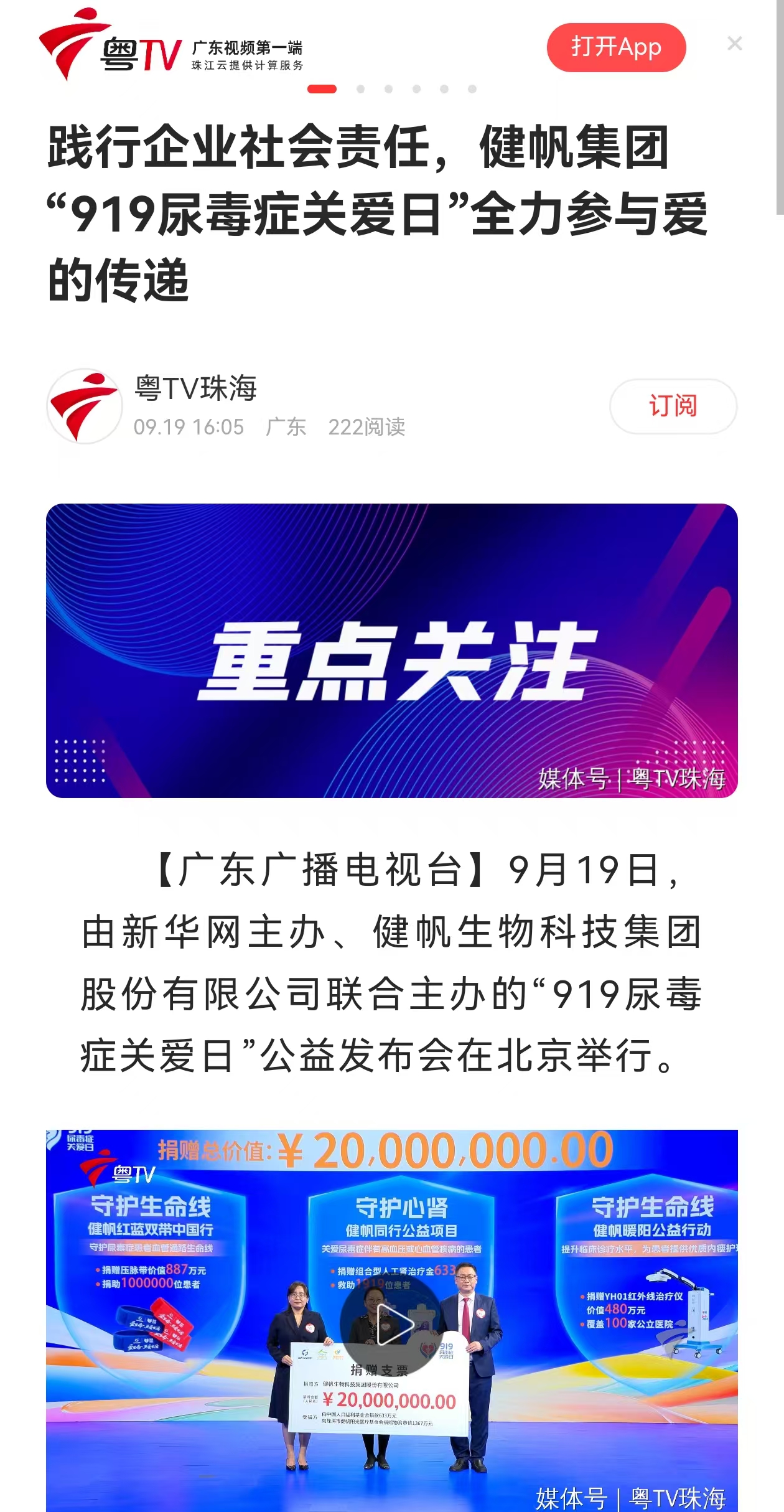This screenshot has width=784, height=1512.
Task: Dismiss the top app banner
Action: coord(735,44)
